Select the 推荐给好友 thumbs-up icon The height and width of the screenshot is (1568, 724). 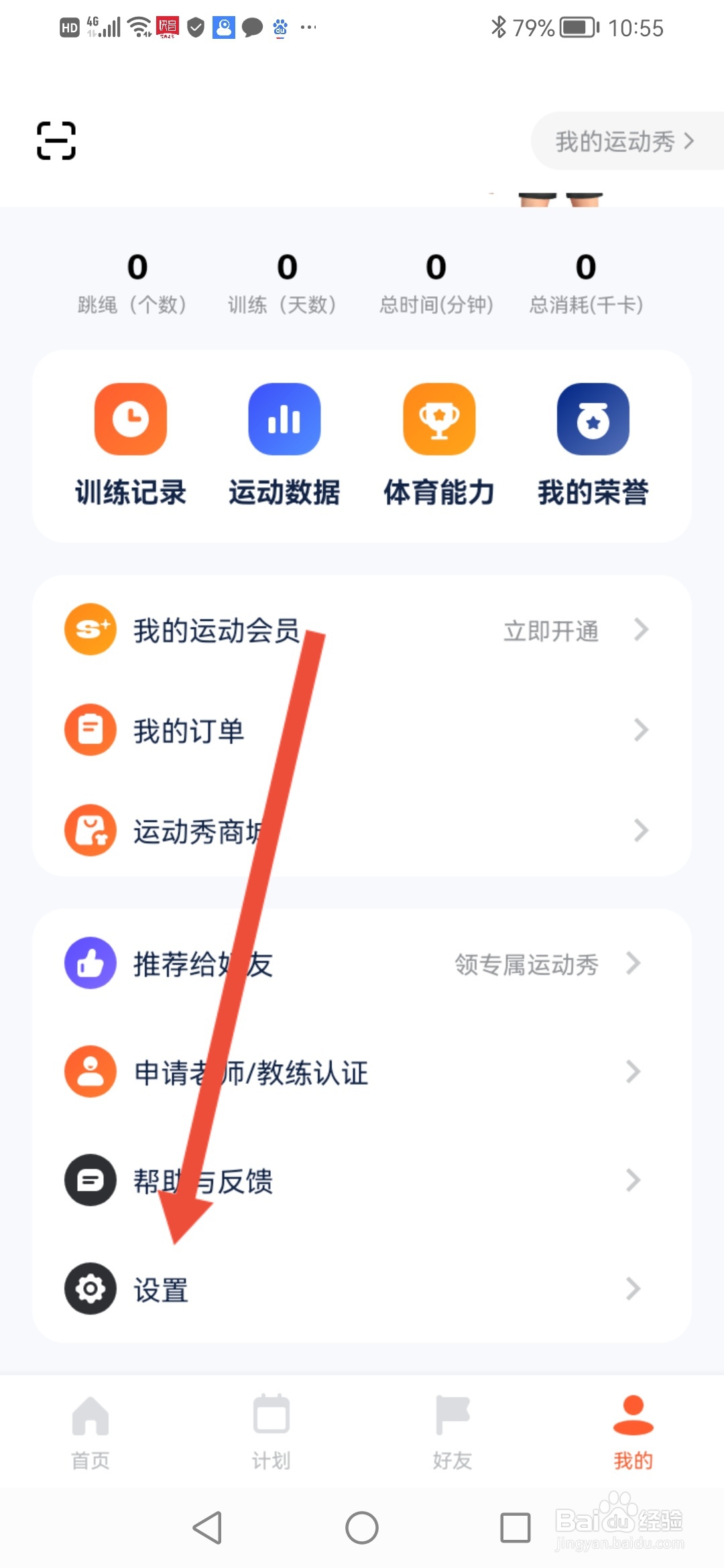pos(90,964)
